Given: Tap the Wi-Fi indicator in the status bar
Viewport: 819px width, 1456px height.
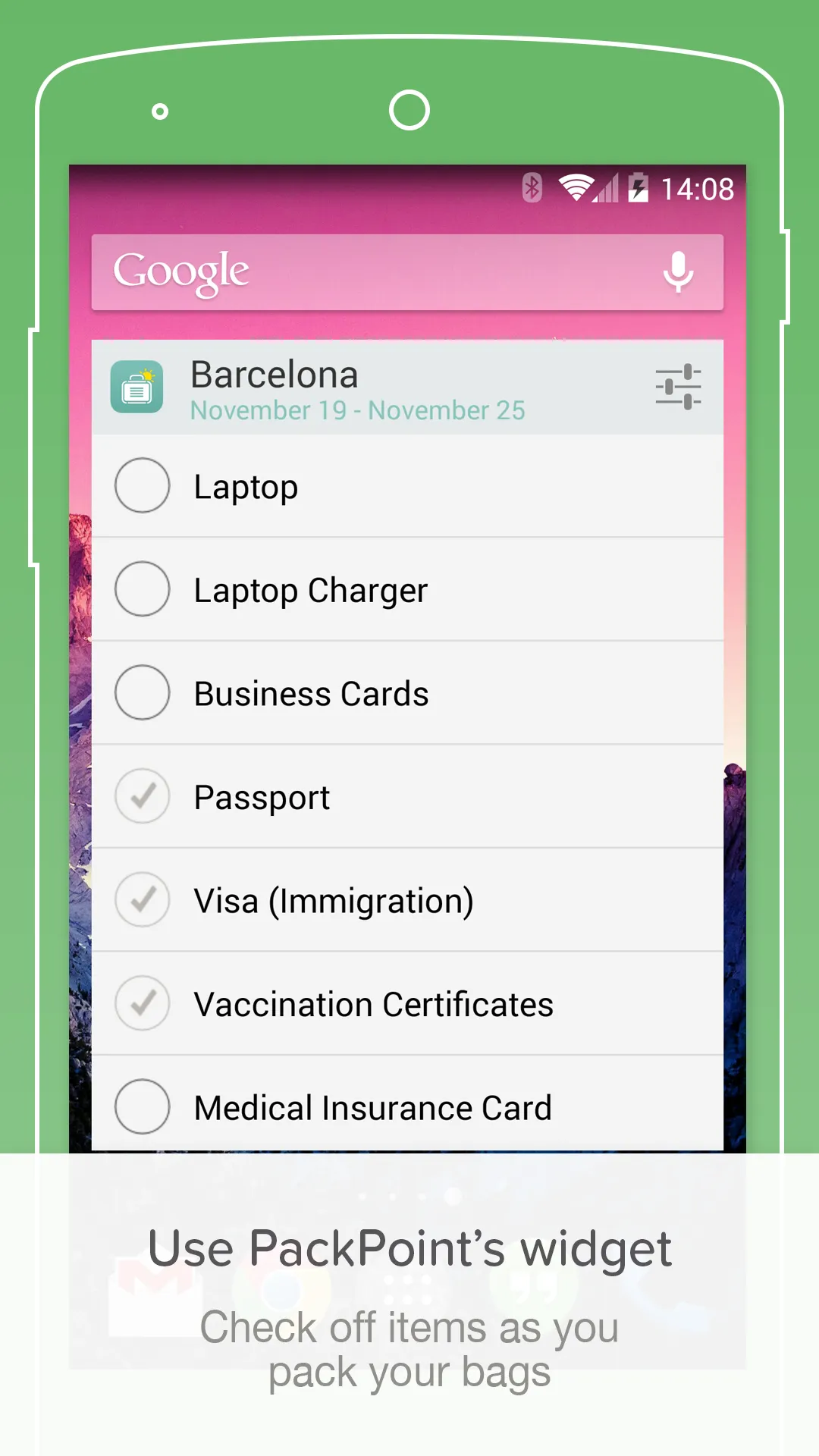Looking at the screenshot, I should [574, 189].
